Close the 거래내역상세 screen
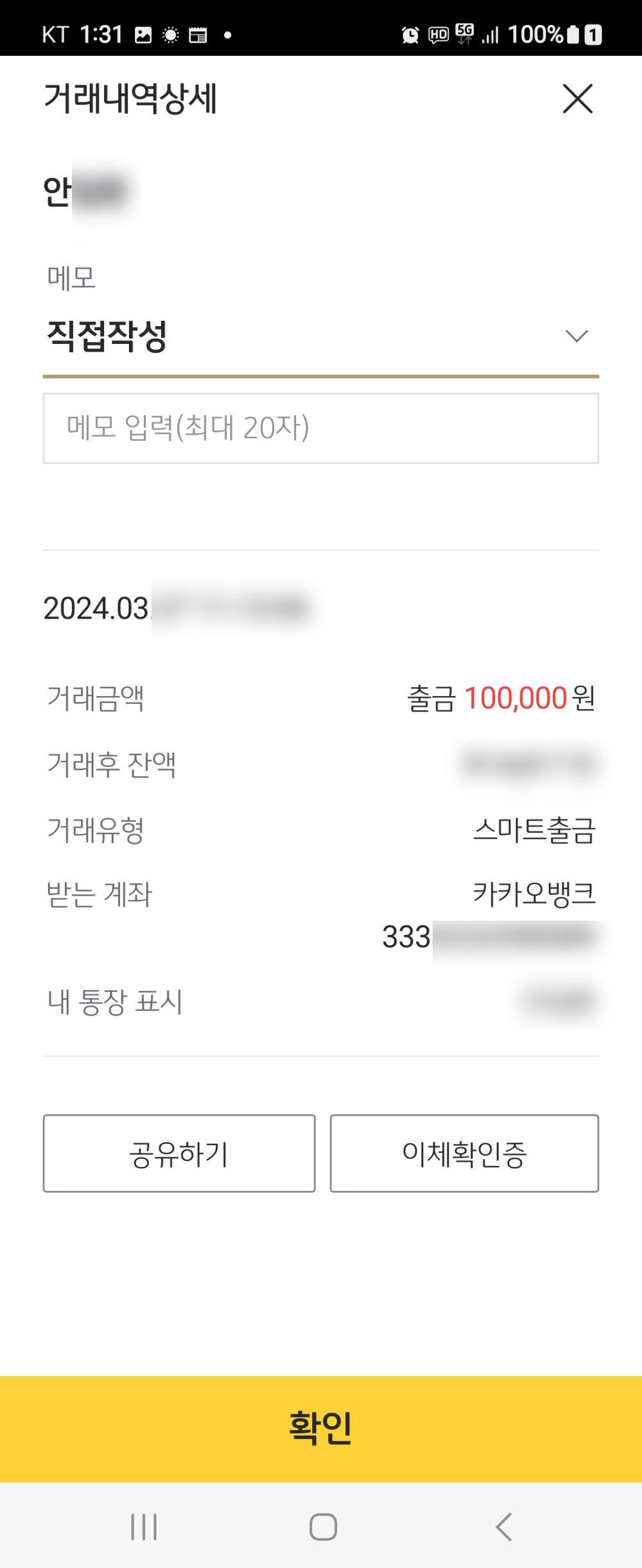642x1568 pixels. pyautogui.click(x=577, y=99)
